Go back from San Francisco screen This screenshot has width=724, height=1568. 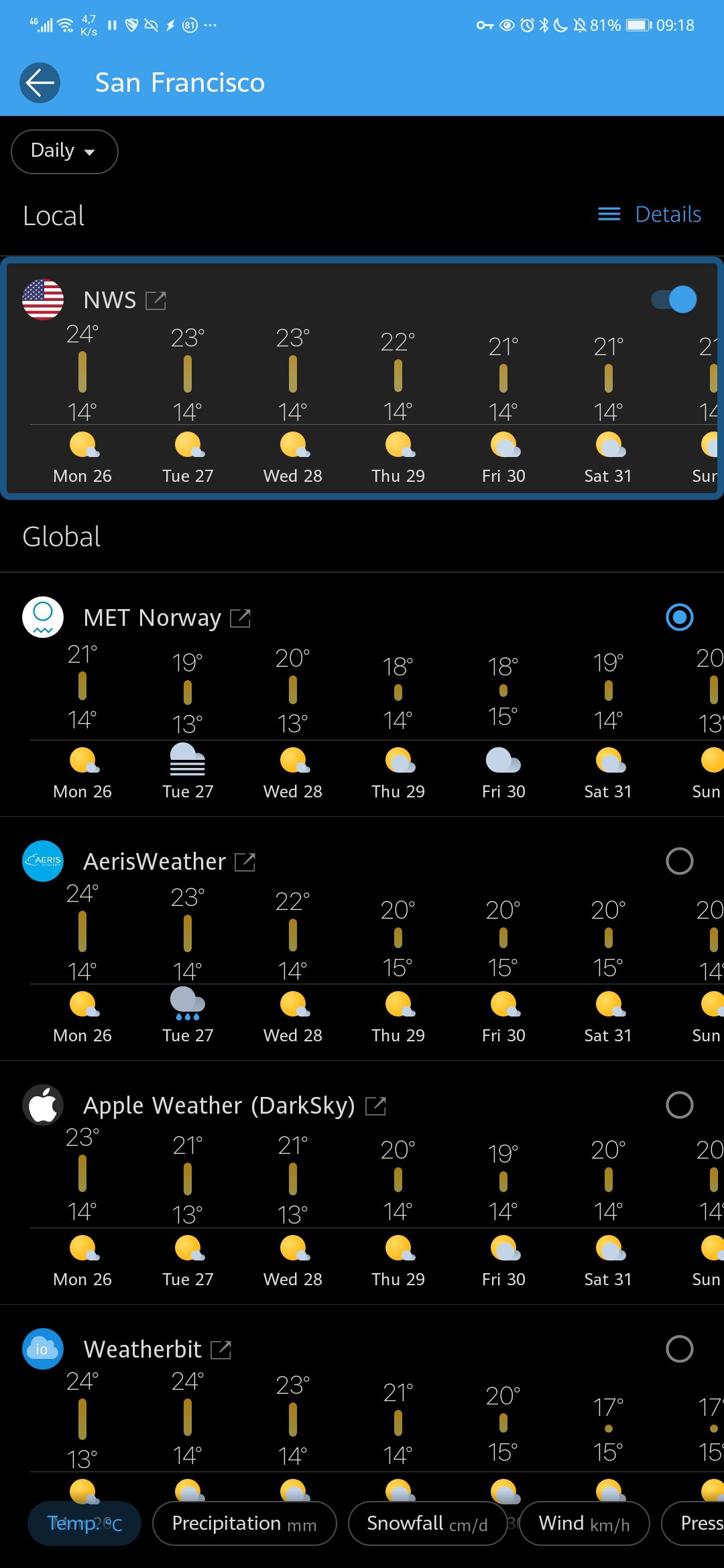40,83
